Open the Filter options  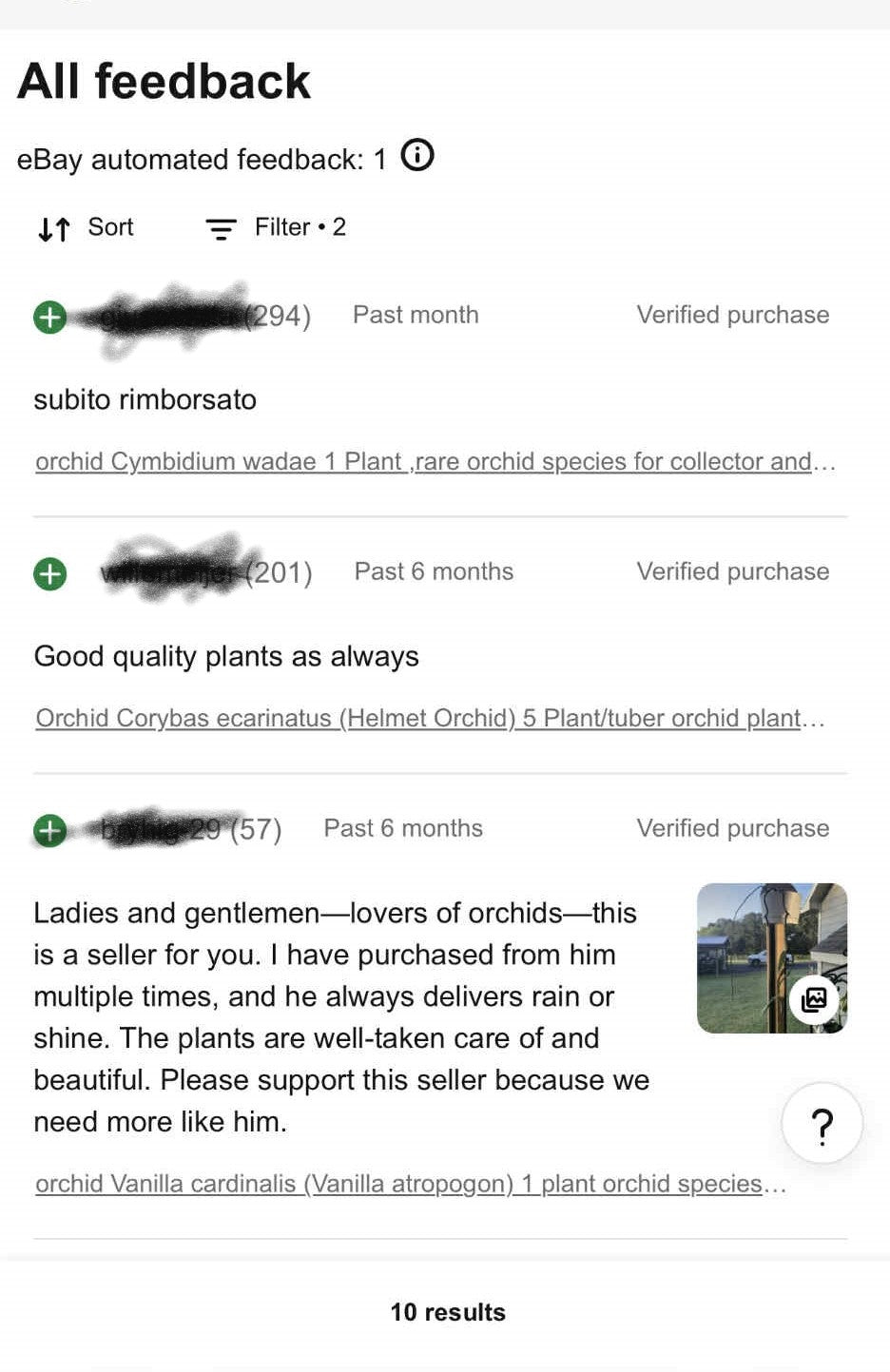point(276,228)
